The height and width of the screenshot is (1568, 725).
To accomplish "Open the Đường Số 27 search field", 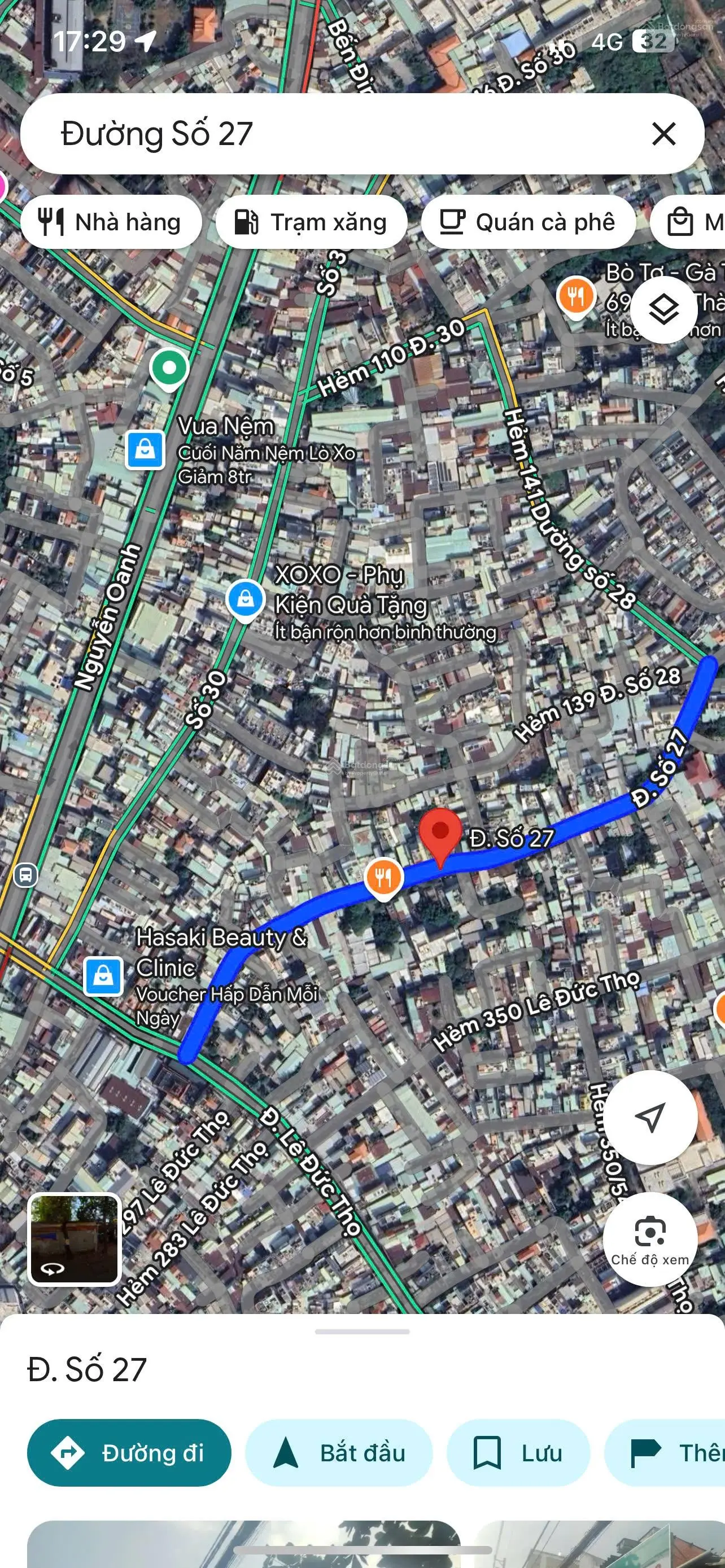I will pyautogui.click(x=304, y=134).
